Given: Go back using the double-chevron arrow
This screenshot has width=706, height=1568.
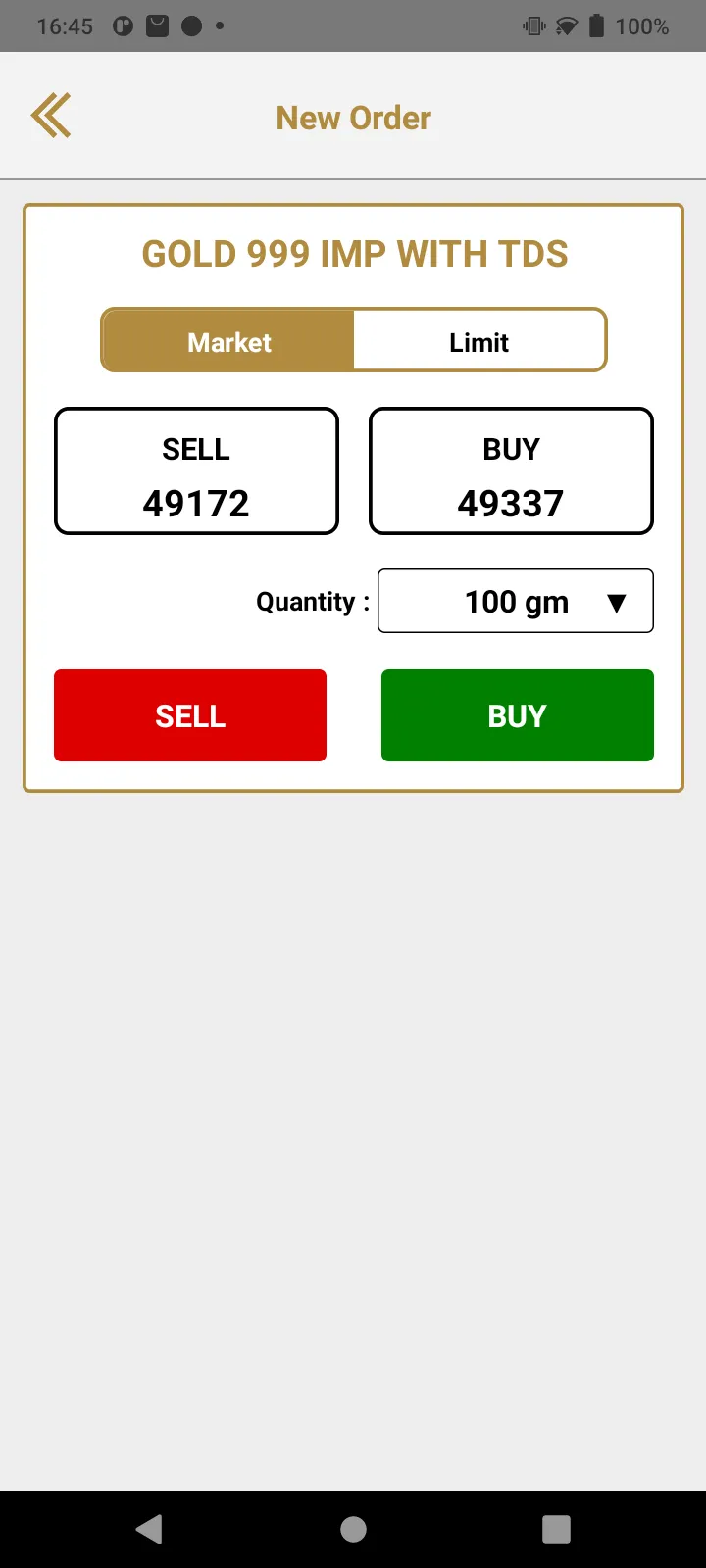Looking at the screenshot, I should click(51, 116).
